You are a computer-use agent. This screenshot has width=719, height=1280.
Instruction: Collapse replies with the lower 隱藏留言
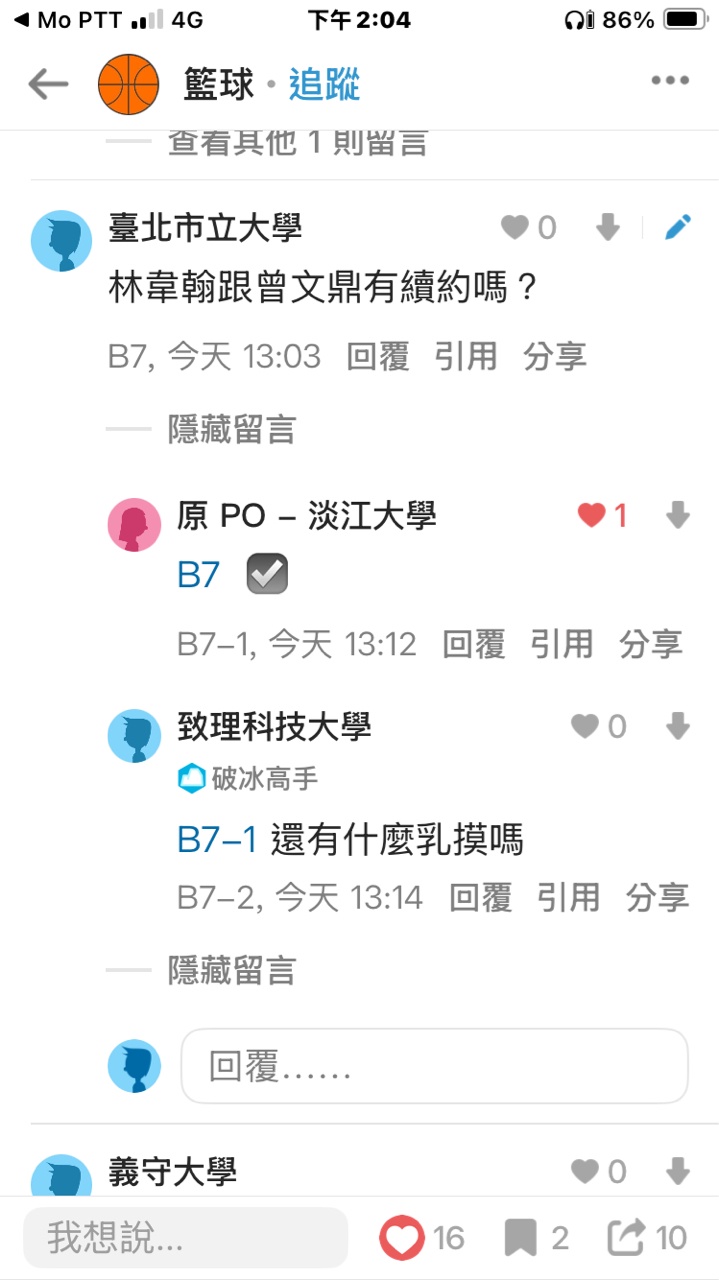(231, 971)
